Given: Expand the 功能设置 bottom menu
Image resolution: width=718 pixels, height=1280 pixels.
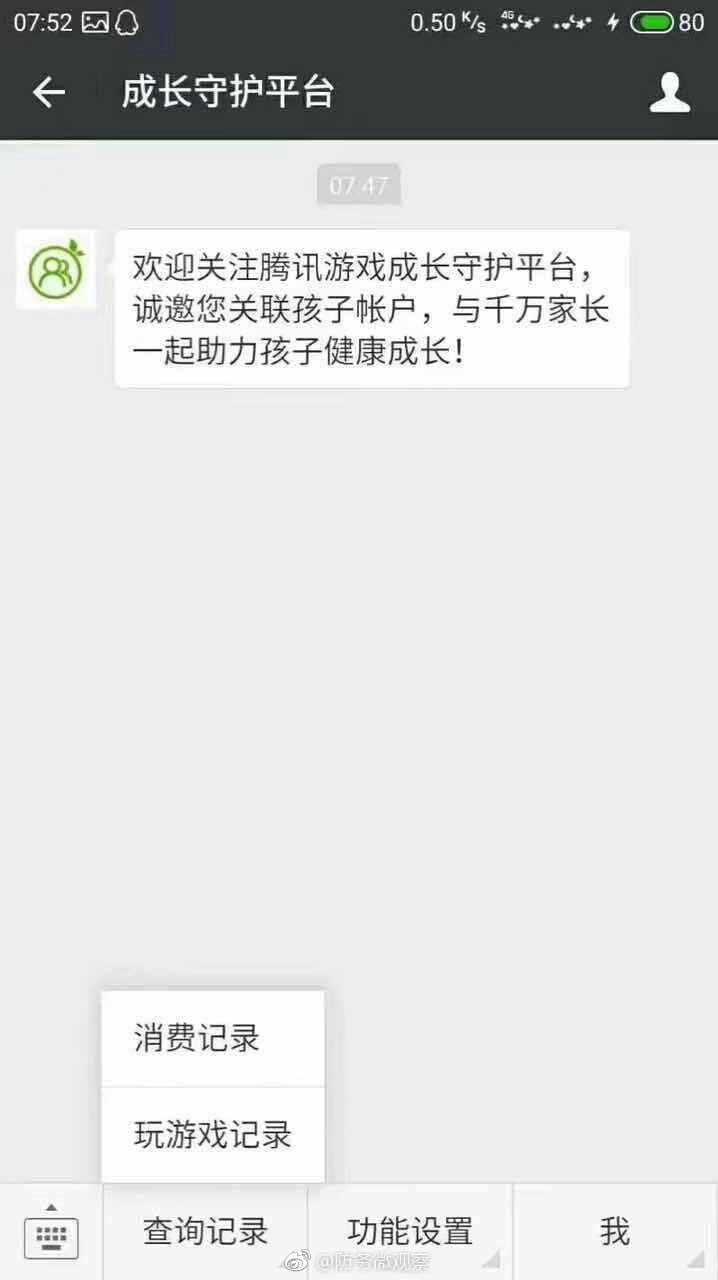Looking at the screenshot, I should [x=410, y=1231].
